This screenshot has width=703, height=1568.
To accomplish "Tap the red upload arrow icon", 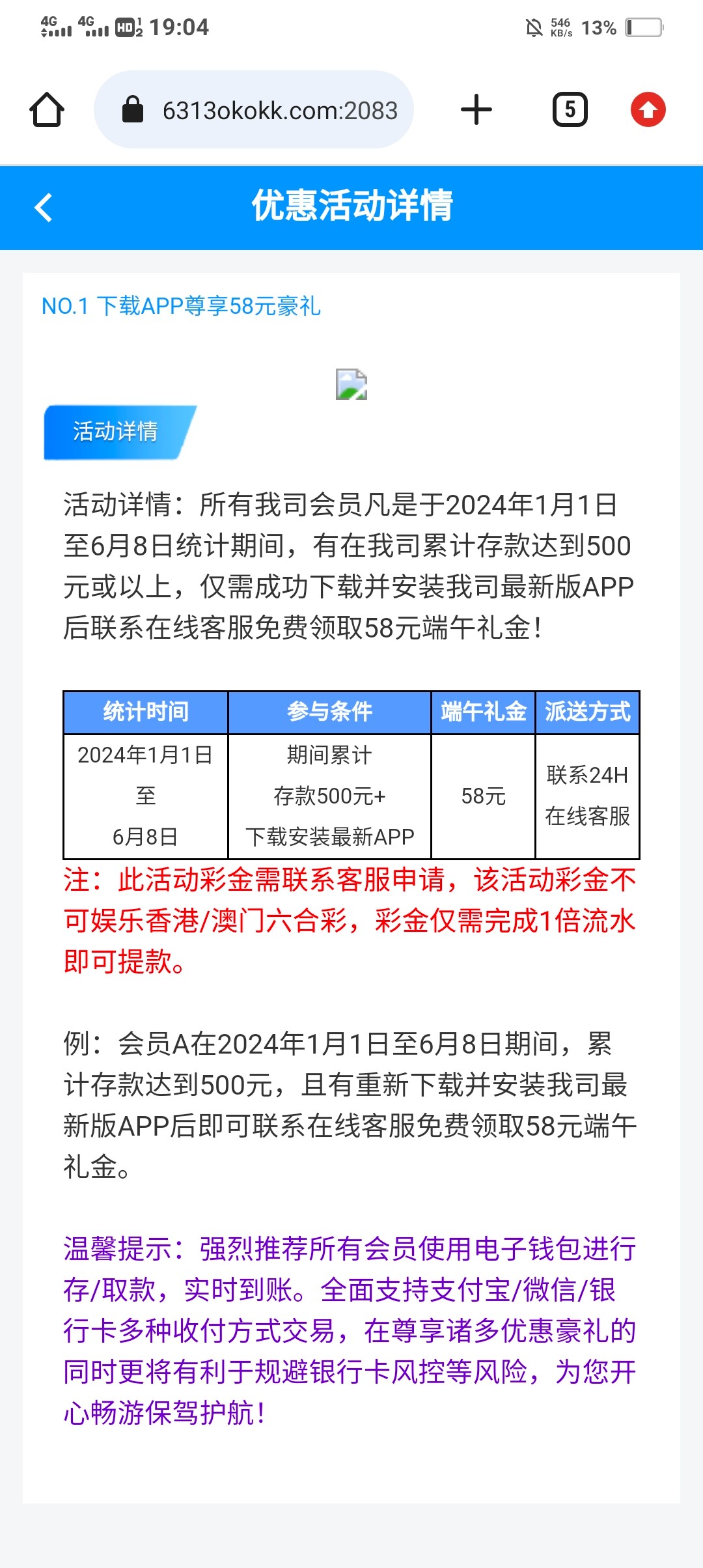I will click(648, 109).
